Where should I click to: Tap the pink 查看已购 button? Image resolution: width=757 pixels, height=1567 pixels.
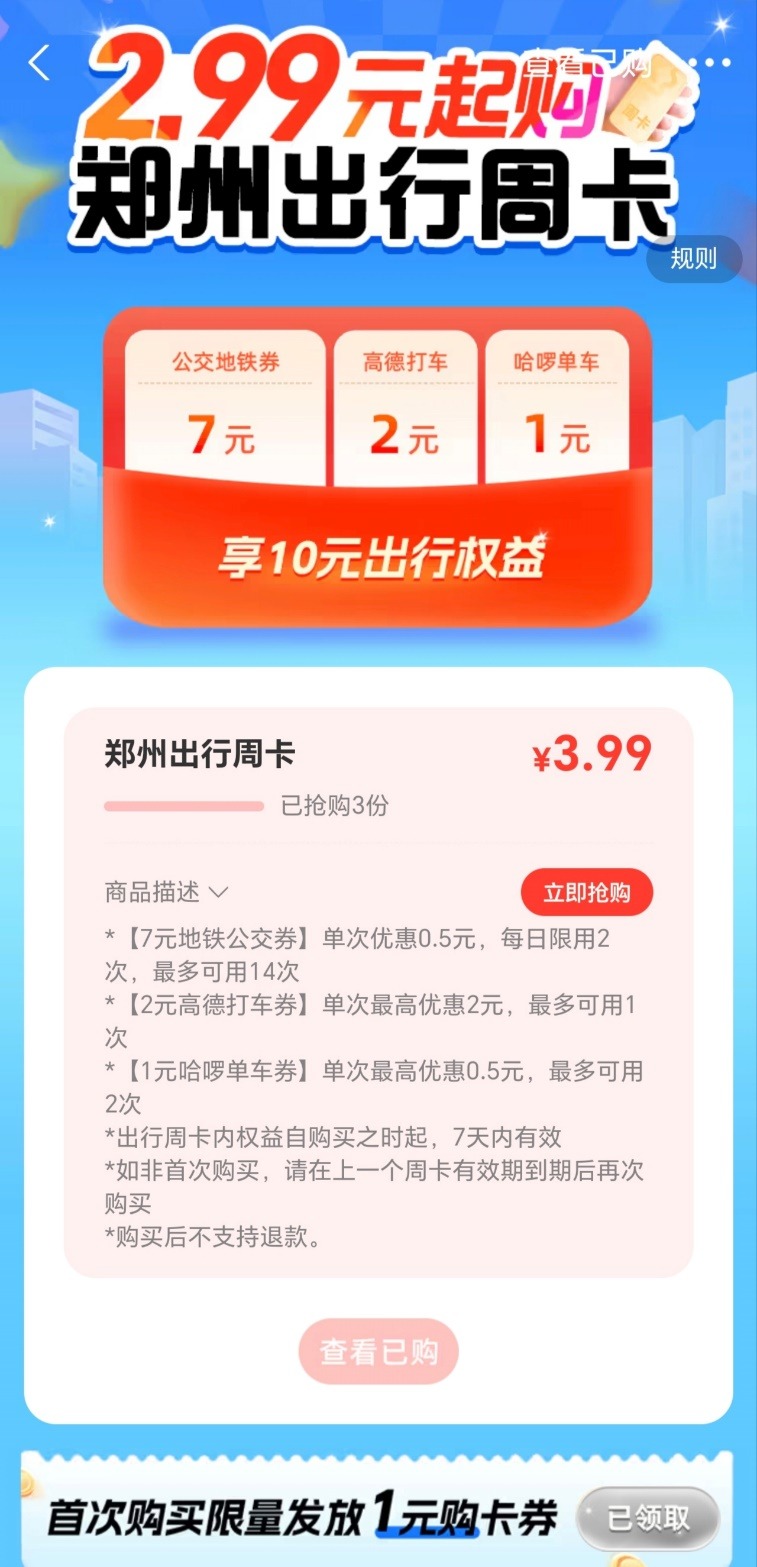(379, 1351)
